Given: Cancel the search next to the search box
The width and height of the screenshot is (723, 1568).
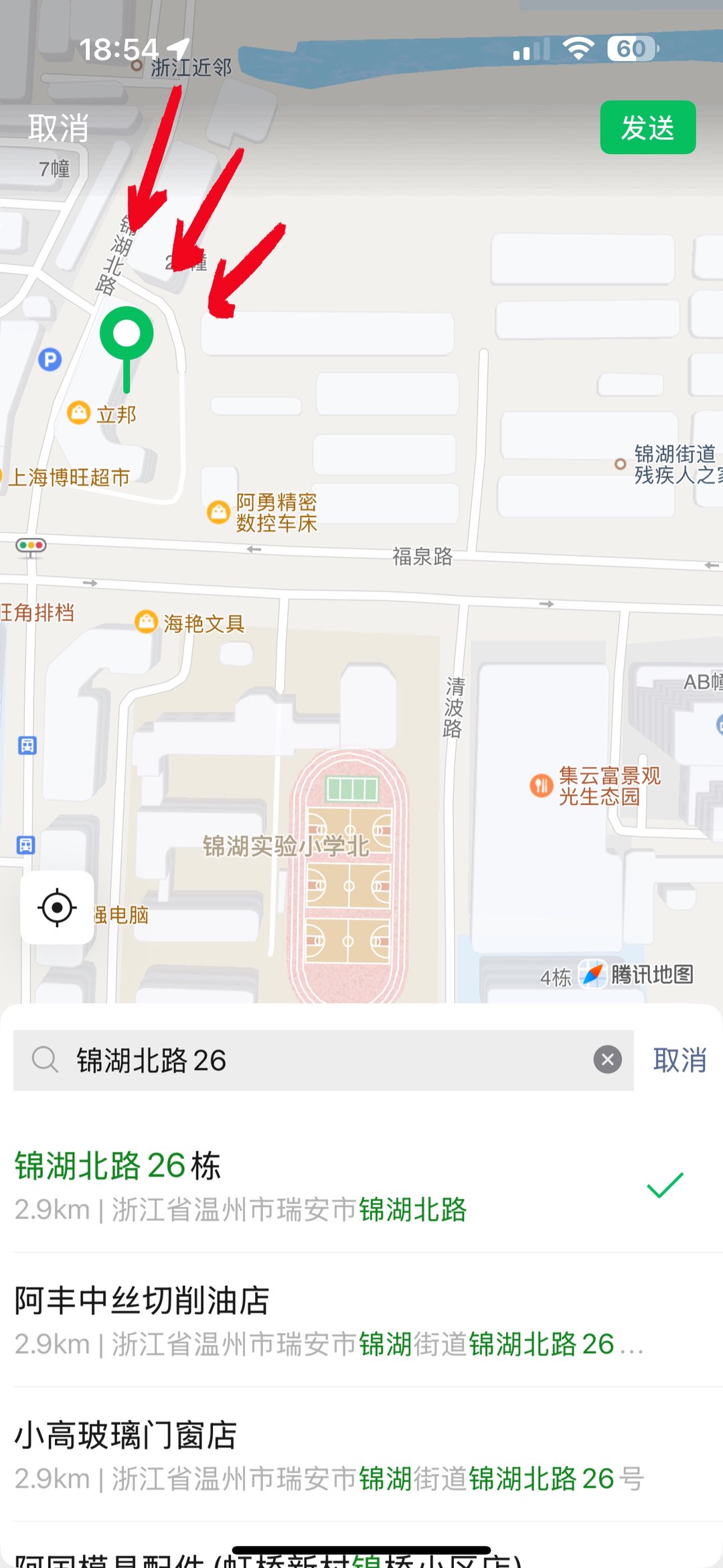Looking at the screenshot, I should pos(679,1060).
